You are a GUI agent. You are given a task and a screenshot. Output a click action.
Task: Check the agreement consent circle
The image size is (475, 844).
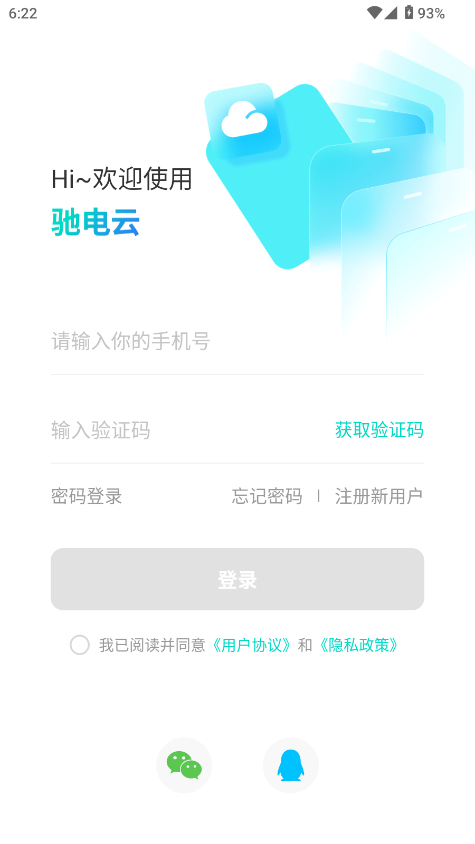point(80,645)
